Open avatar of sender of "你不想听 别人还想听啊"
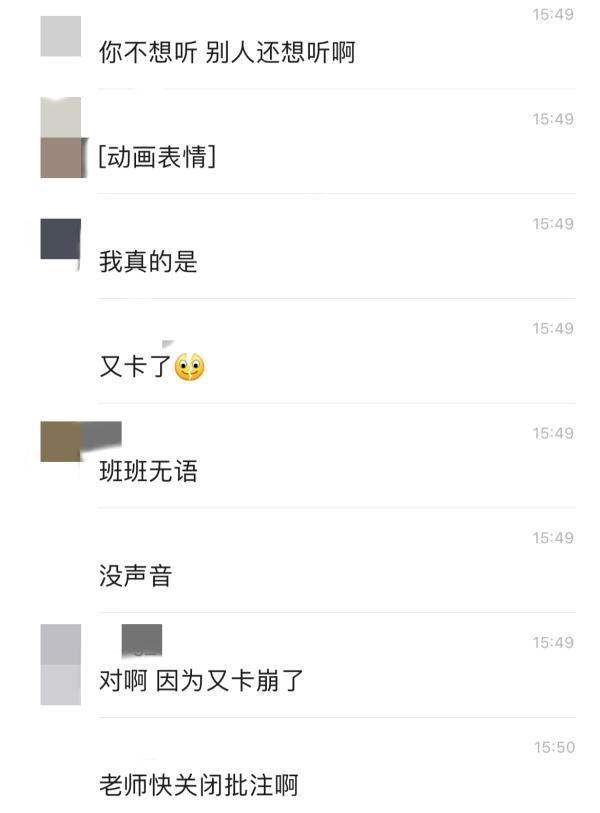 pyautogui.click(x=60, y=36)
